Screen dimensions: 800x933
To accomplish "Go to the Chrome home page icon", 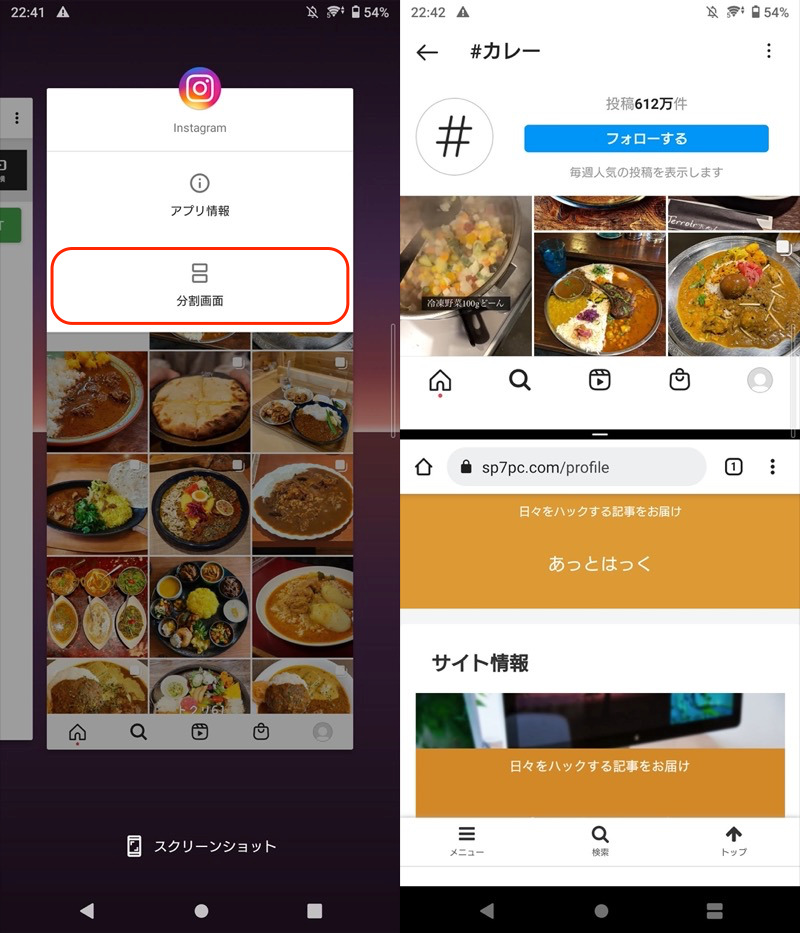I will [x=424, y=467].
